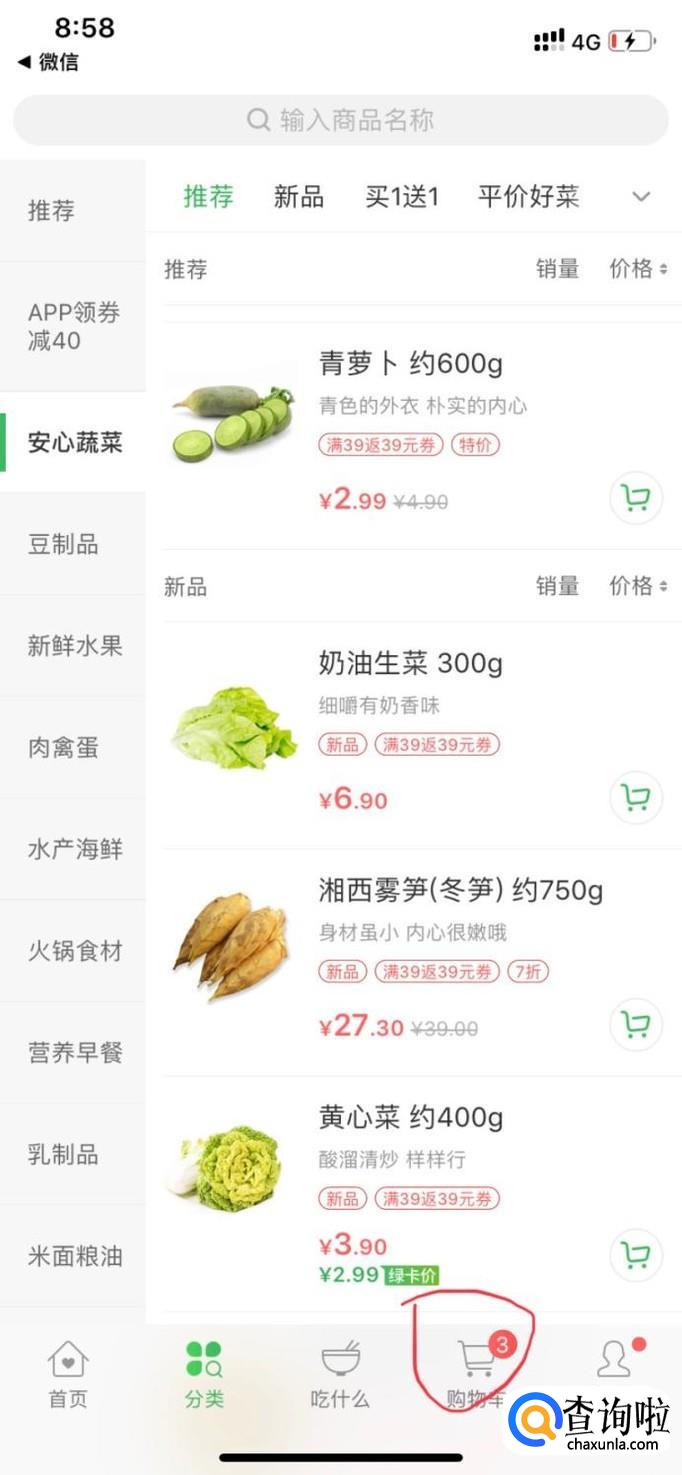Open the 平价好菜 tab

pos(528,197)
